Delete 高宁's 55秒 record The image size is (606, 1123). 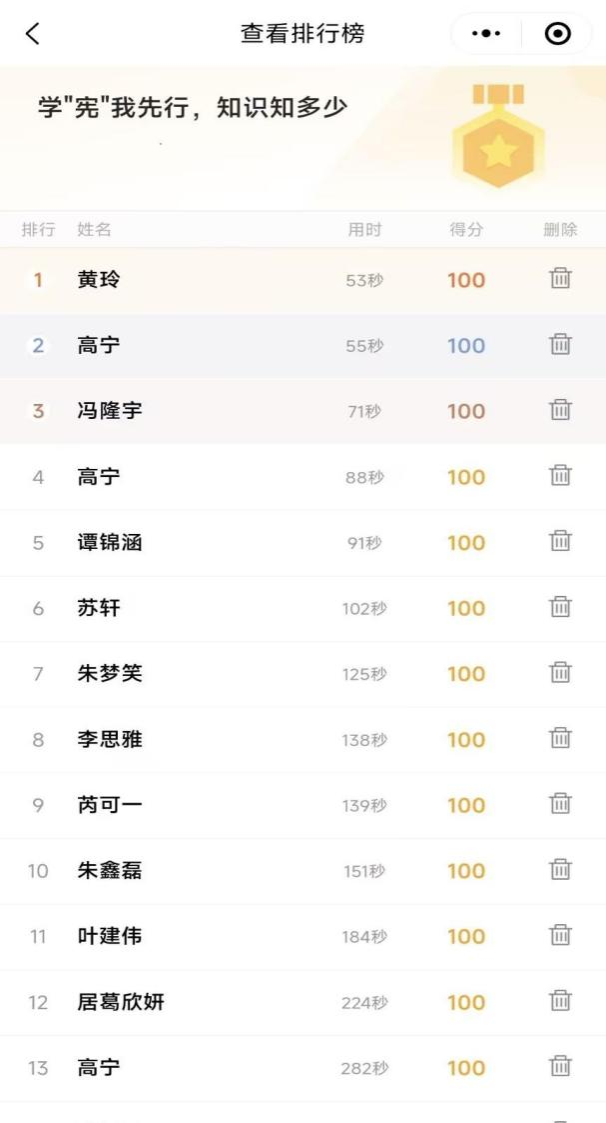560,345
